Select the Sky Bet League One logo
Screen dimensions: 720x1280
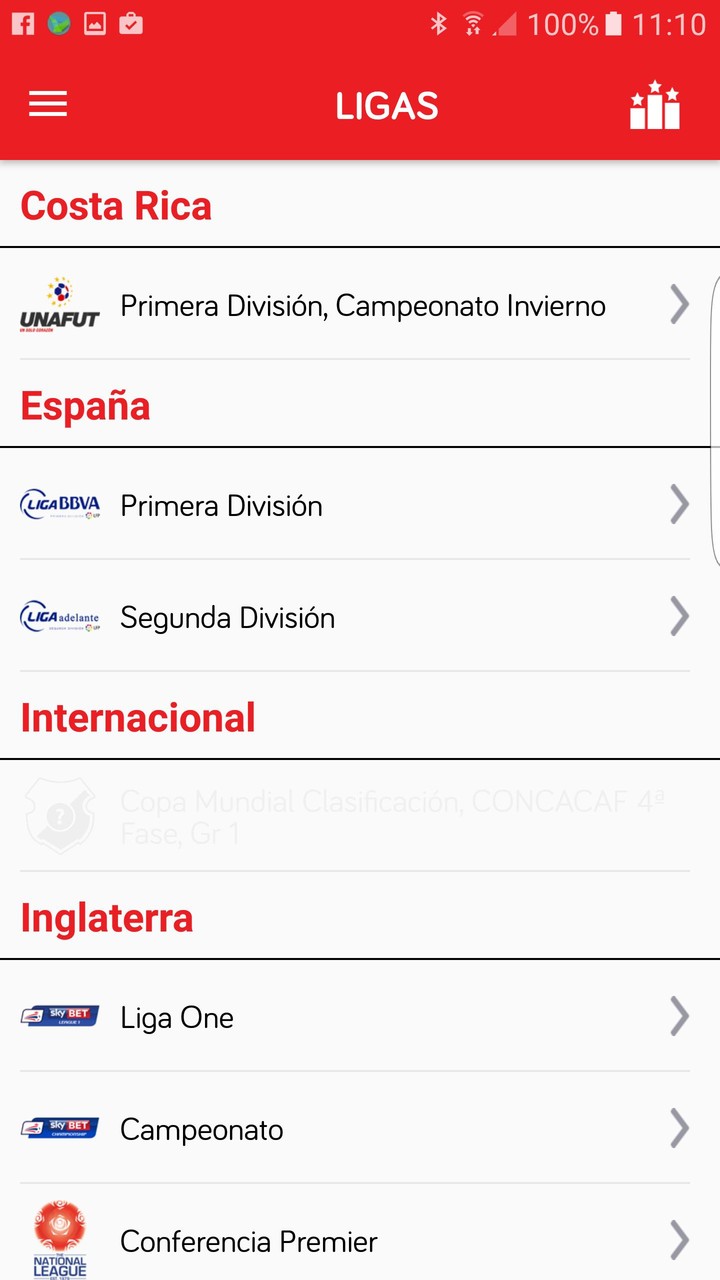pos(60,1016)
